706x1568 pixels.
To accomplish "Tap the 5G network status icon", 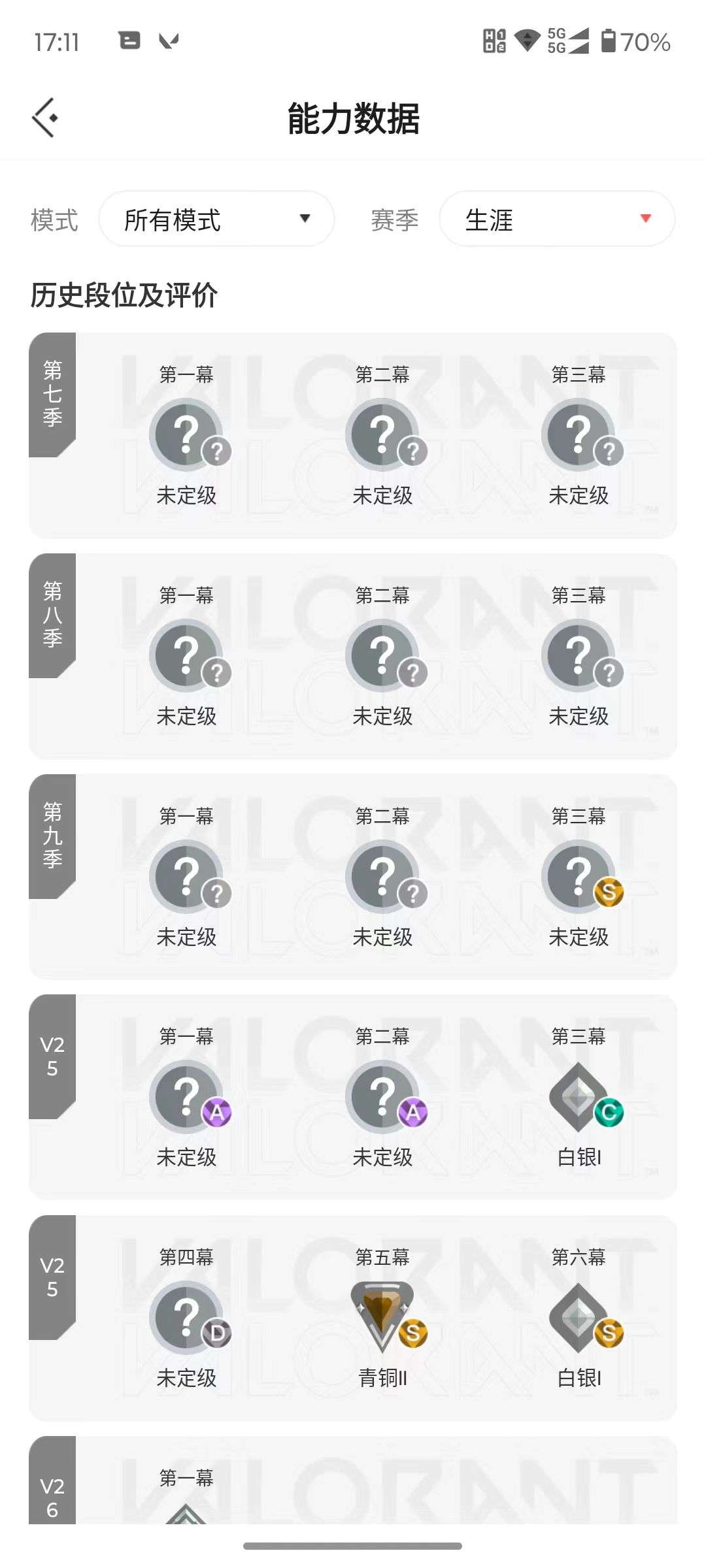I will (559, 41).
